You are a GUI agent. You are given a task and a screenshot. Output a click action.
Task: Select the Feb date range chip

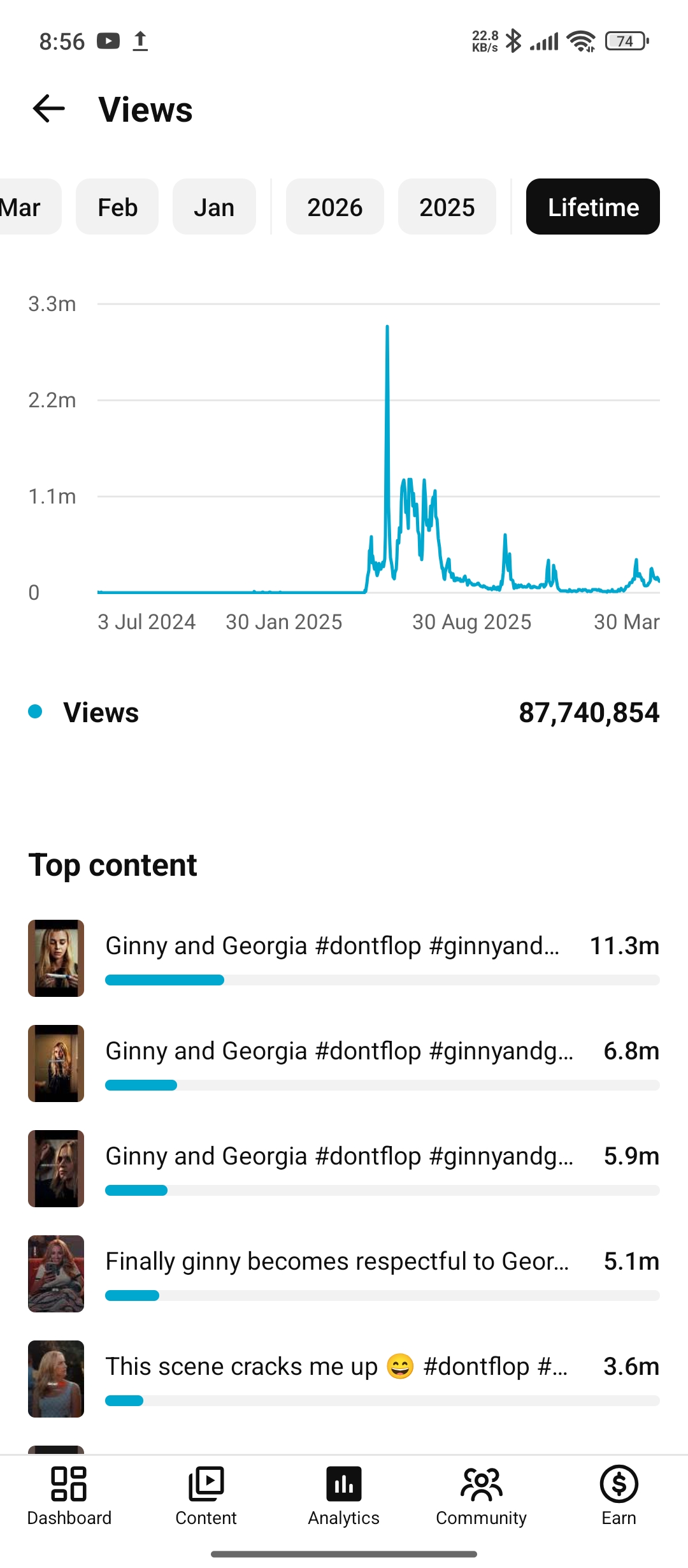click(117, 207)
